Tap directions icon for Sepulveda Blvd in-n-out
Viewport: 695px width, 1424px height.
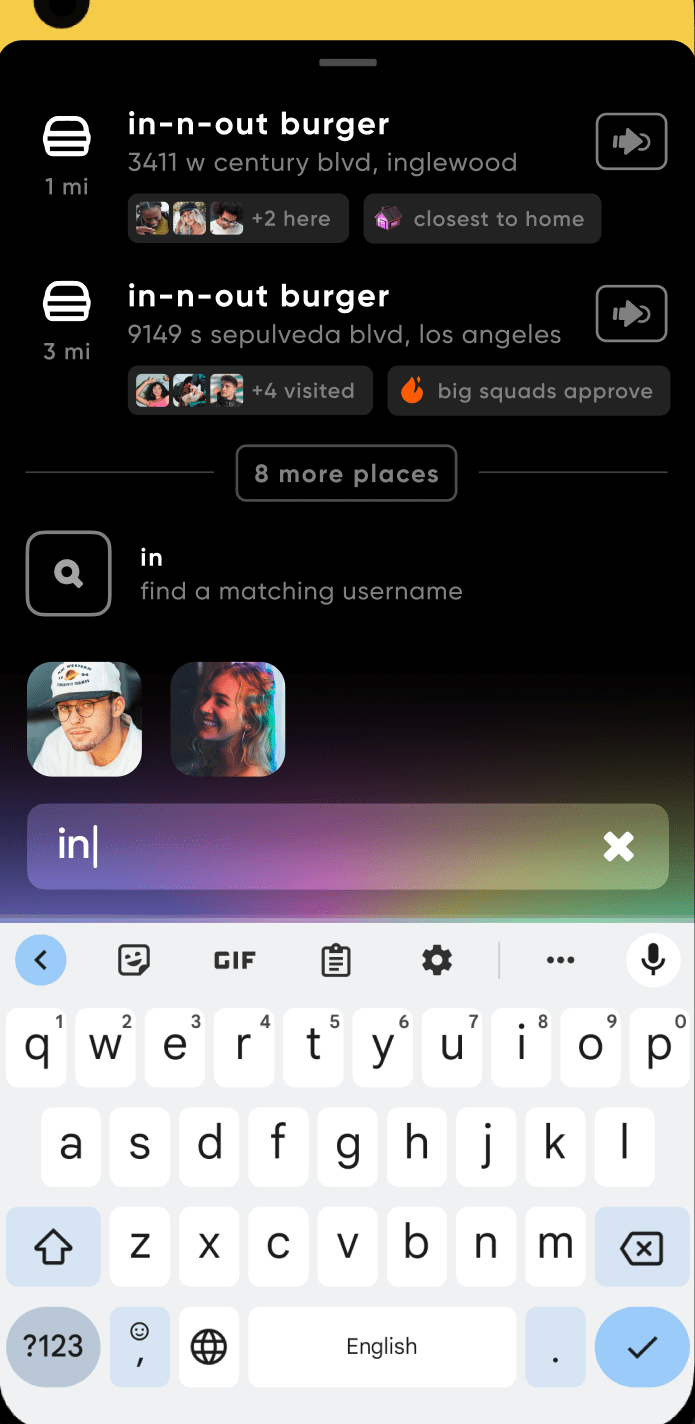631,314
